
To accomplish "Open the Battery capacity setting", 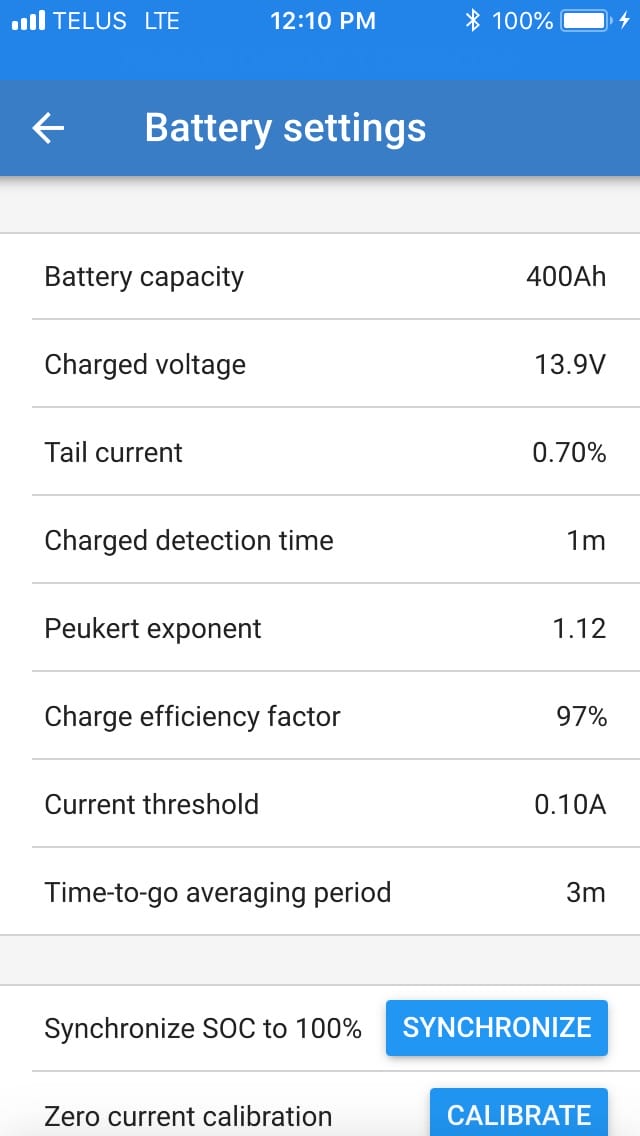I will [320, 277].
